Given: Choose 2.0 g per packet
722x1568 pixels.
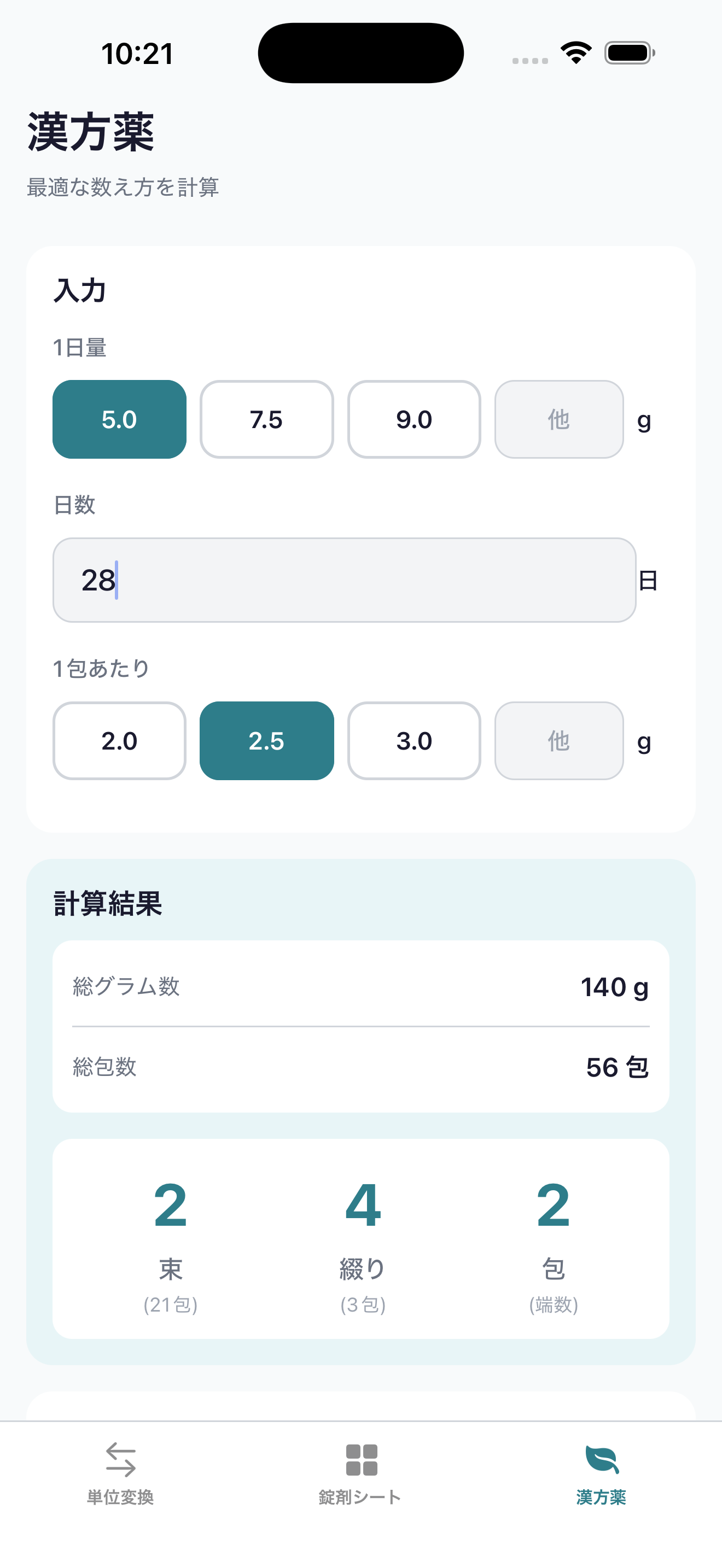Looking at the screenshot, I should (x=119, y=741).
